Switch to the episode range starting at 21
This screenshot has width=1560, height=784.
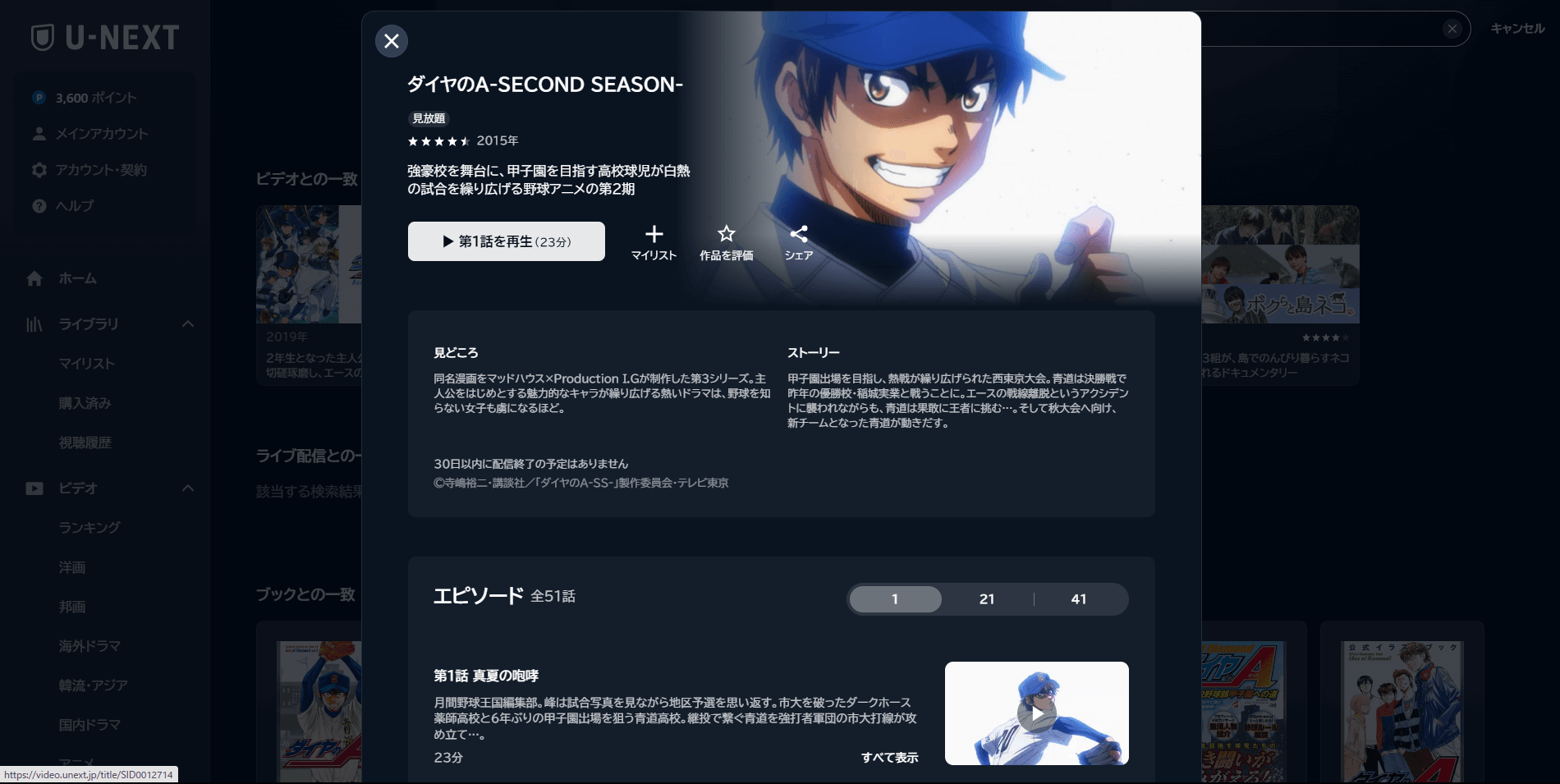click(987, 599)
